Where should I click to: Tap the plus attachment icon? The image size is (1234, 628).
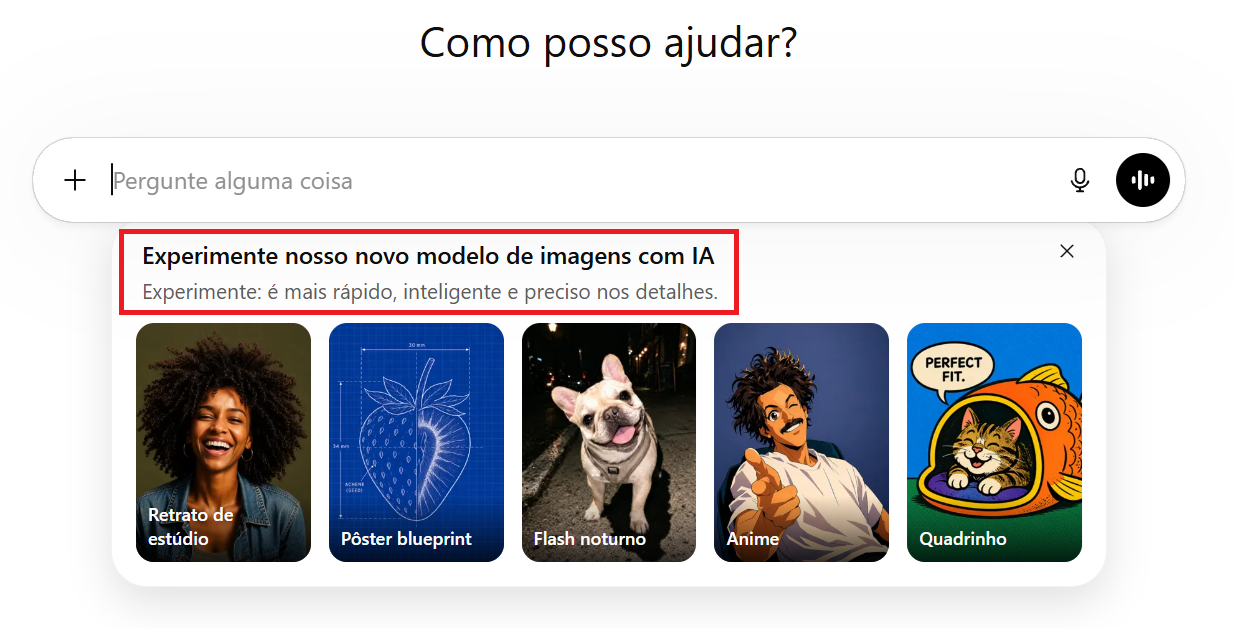(75, 180)
